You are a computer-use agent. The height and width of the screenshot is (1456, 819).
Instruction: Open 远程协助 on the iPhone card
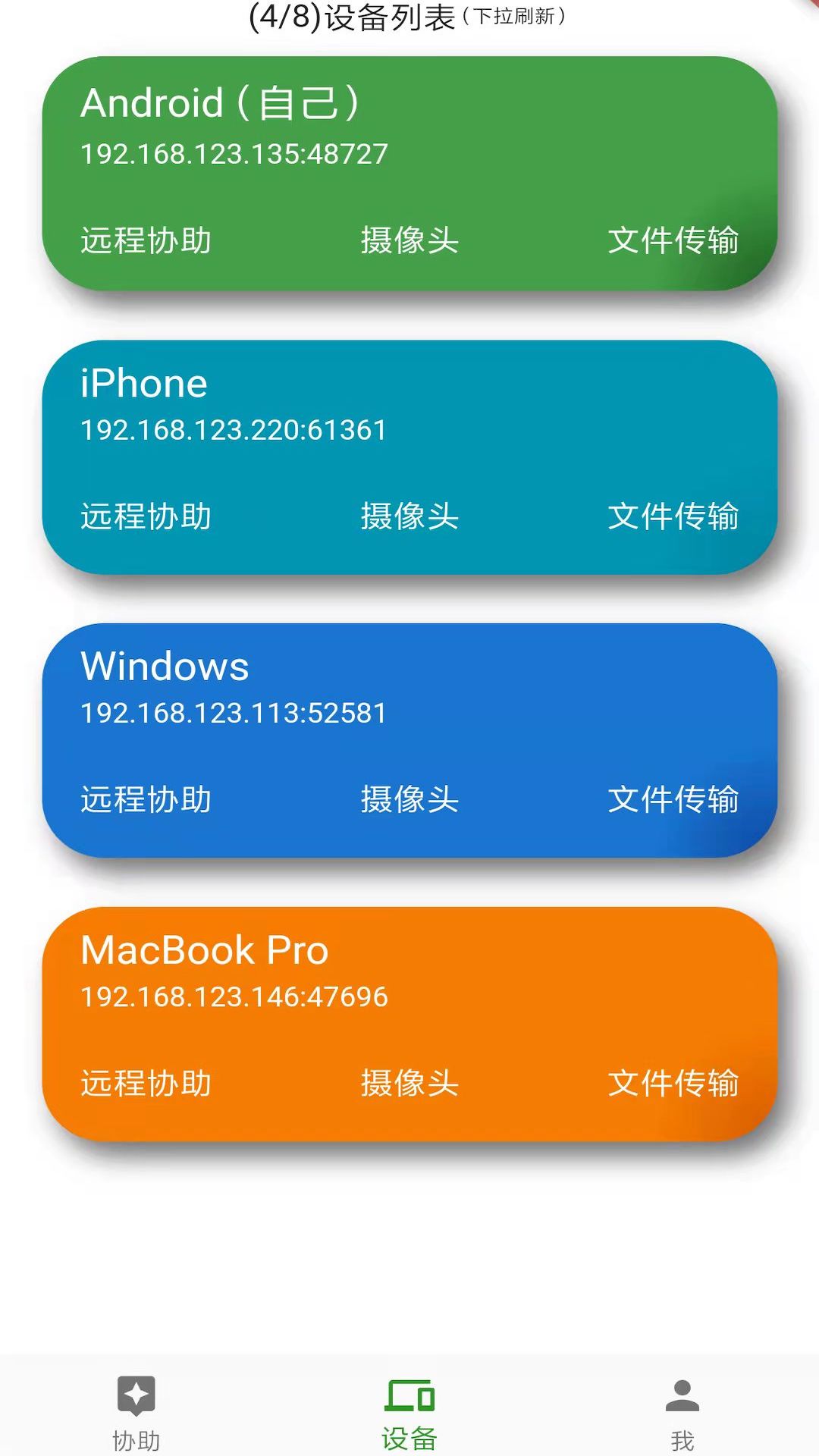(145, 516)
